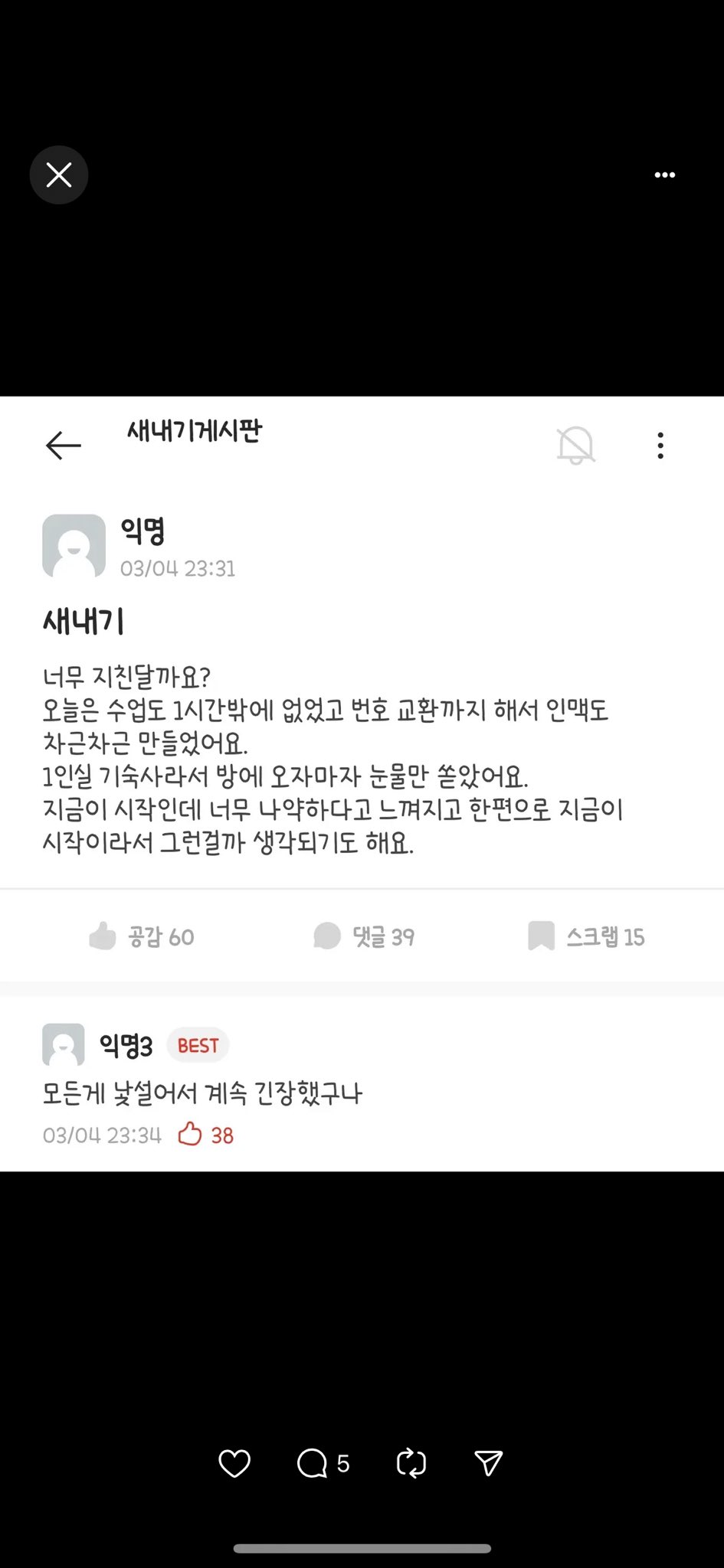Like this post with the heart
Image resolution: width=724 pixels, height=1568 pixels.
click(x=234, y=1463)
